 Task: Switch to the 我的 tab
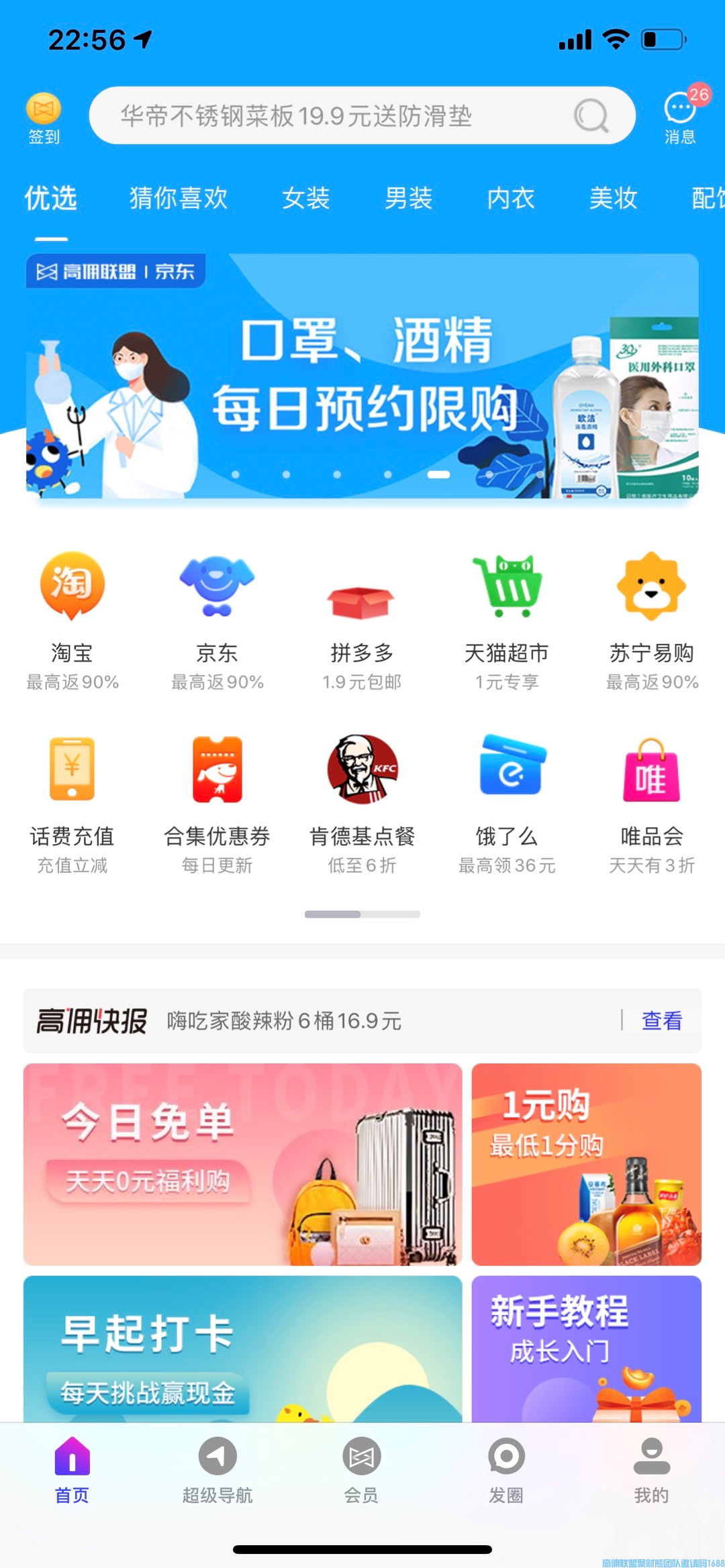pyautogui.click(x=651, y=1469)
